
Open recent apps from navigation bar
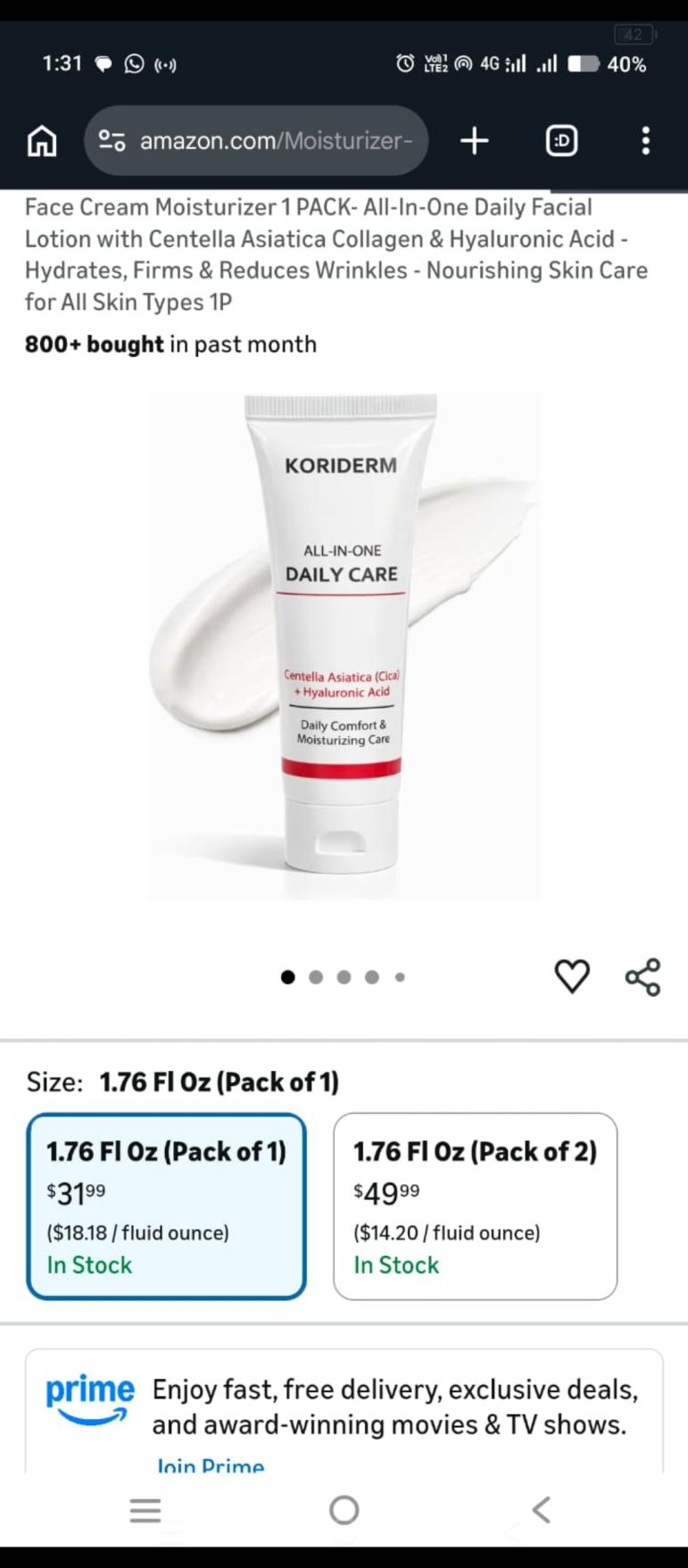(145, 1510)
